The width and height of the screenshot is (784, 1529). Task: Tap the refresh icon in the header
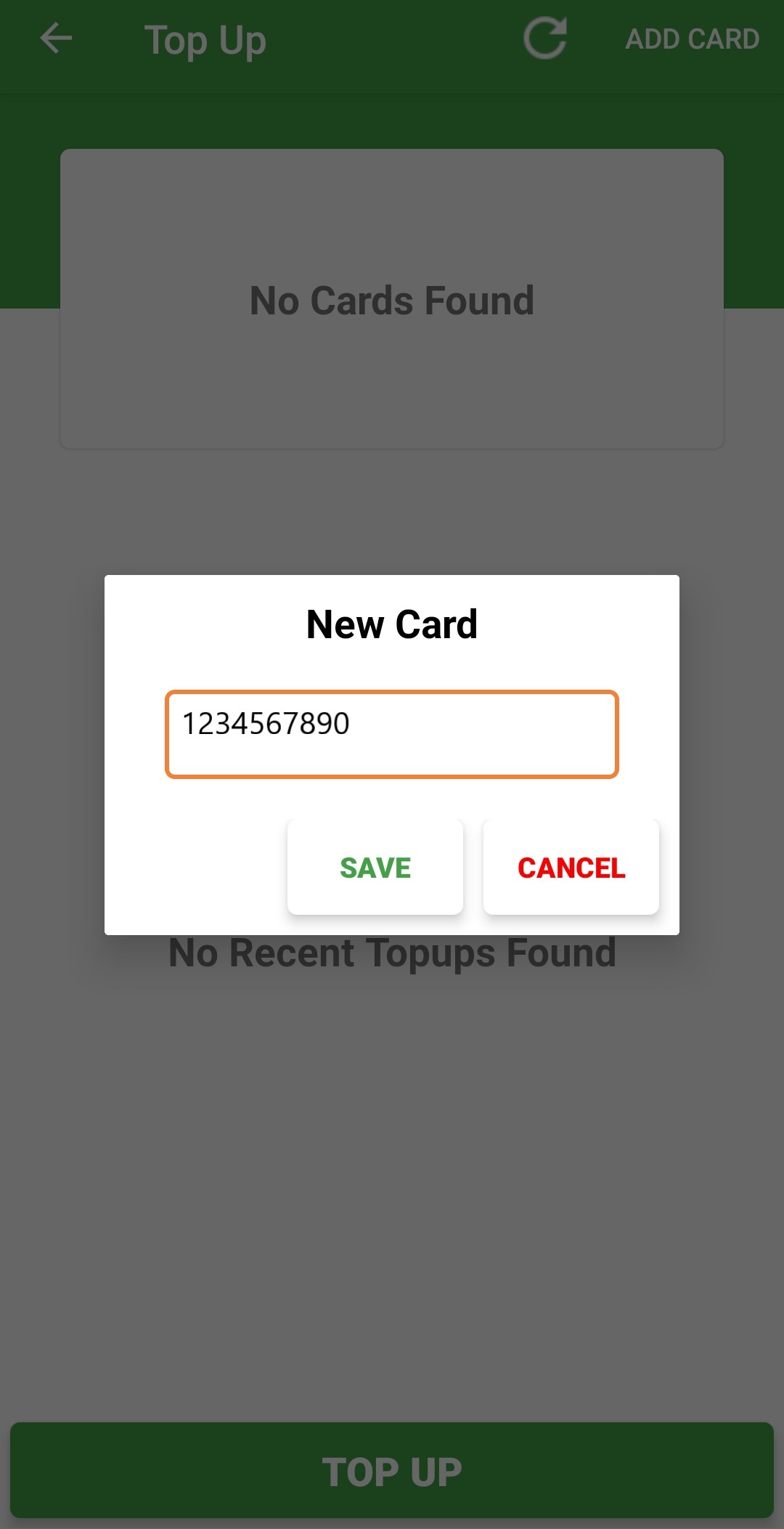click(x=545, y=38)
